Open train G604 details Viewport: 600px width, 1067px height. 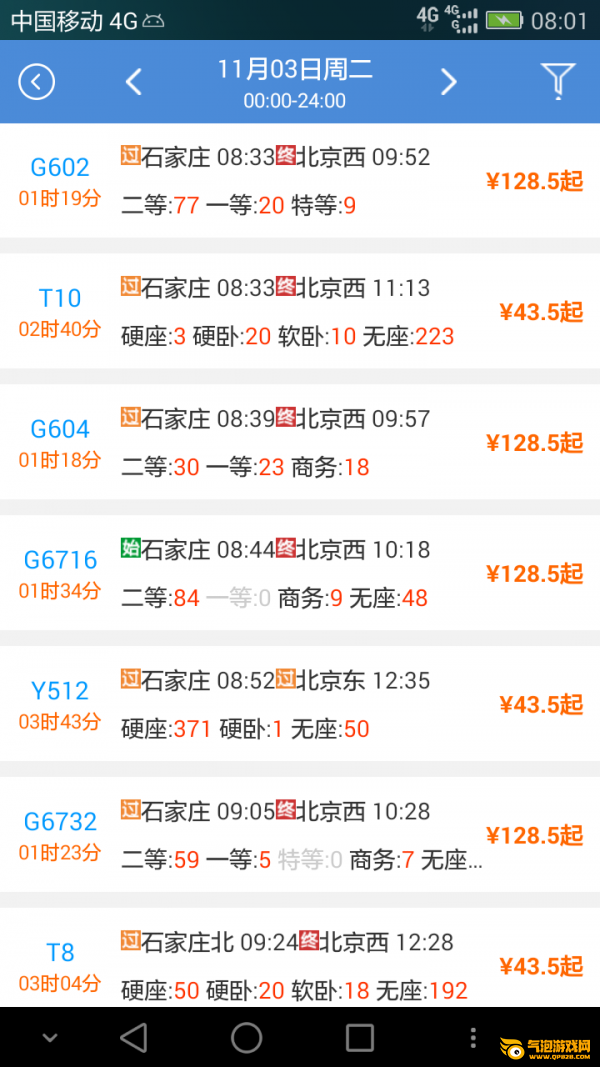(300, 442)
